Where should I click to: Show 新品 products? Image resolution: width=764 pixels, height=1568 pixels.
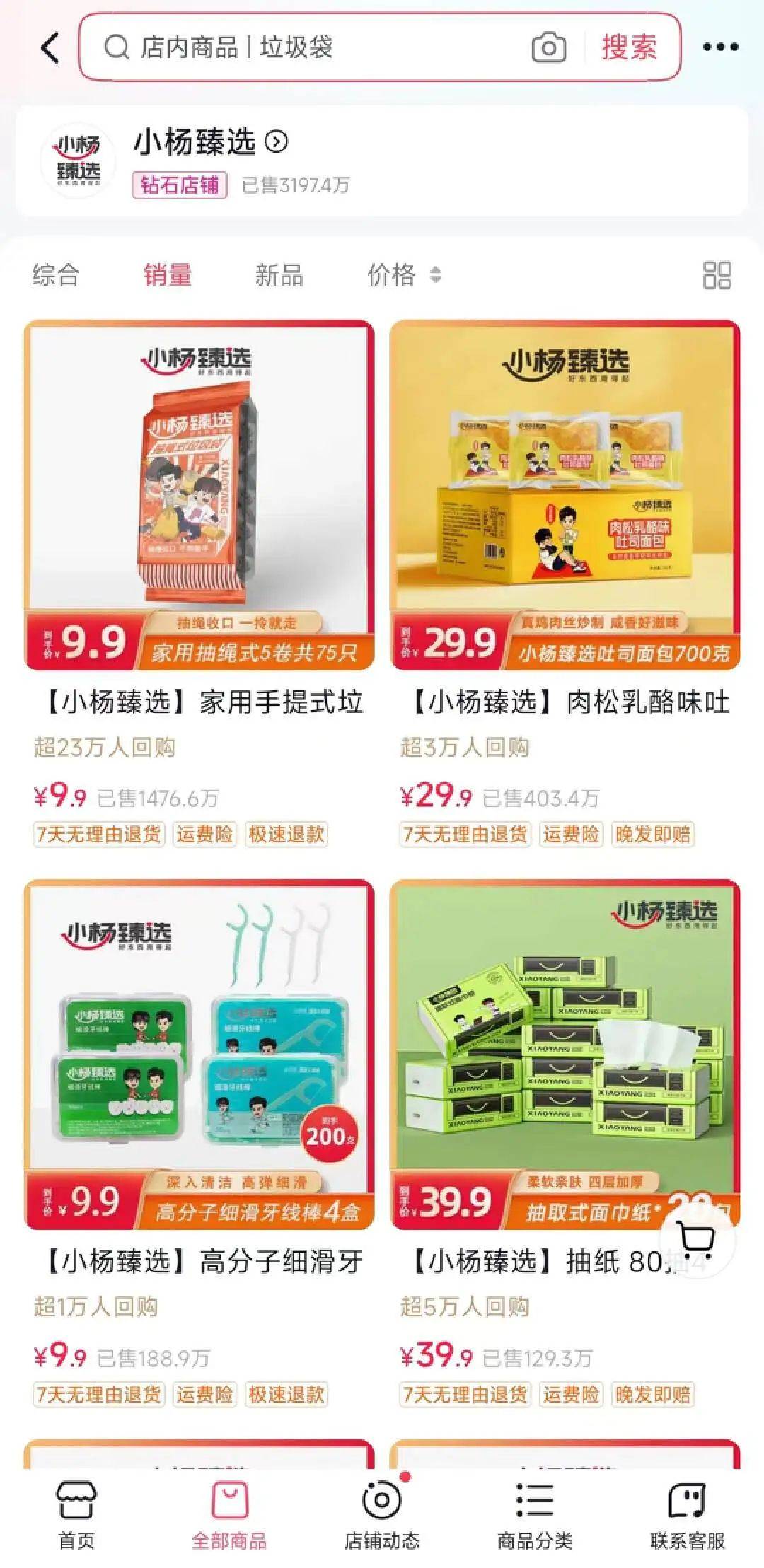(x=279, y=274)
